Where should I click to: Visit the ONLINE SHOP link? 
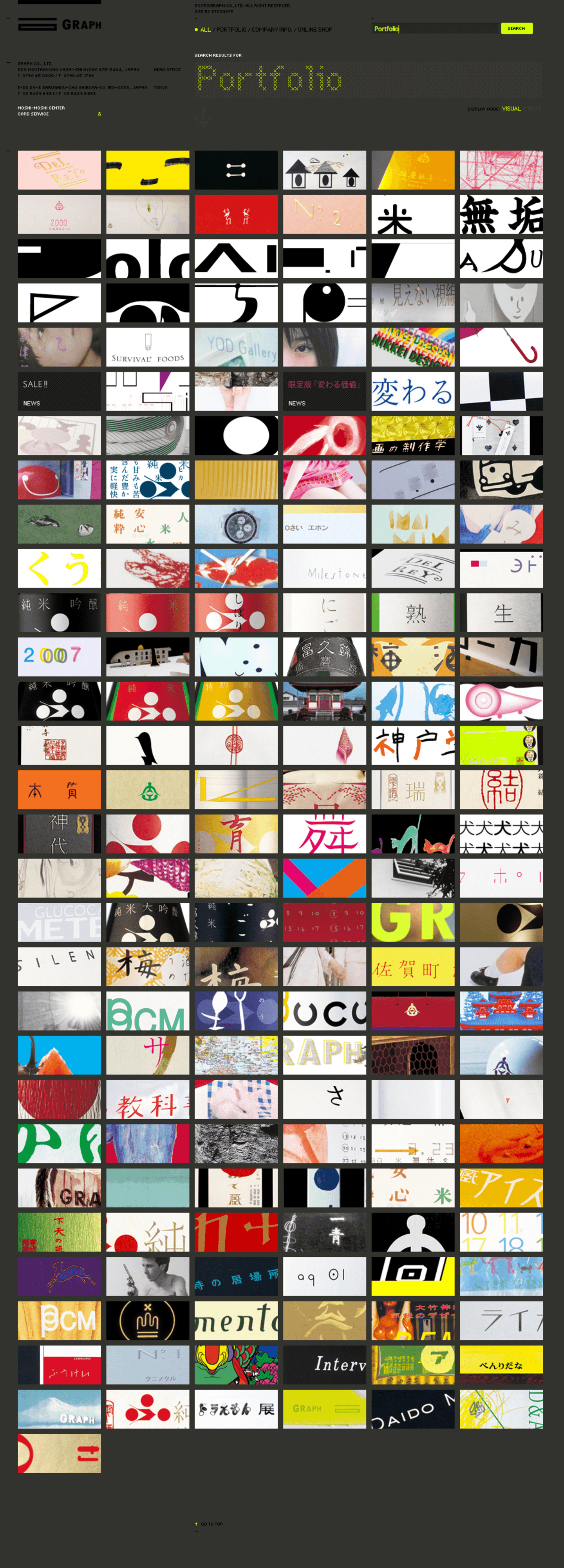(x=315, y=30)
